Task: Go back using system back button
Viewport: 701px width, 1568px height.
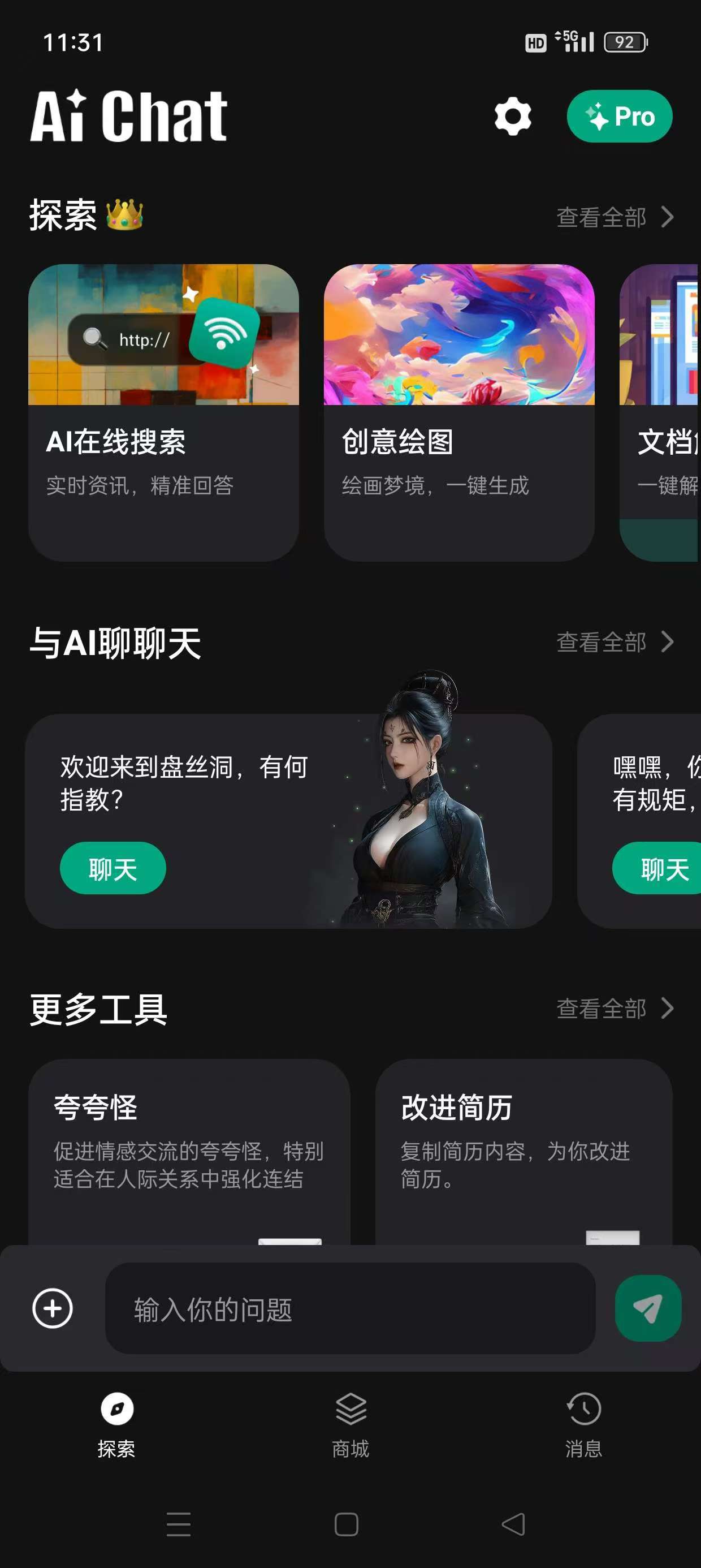Action: (513, 1524)
